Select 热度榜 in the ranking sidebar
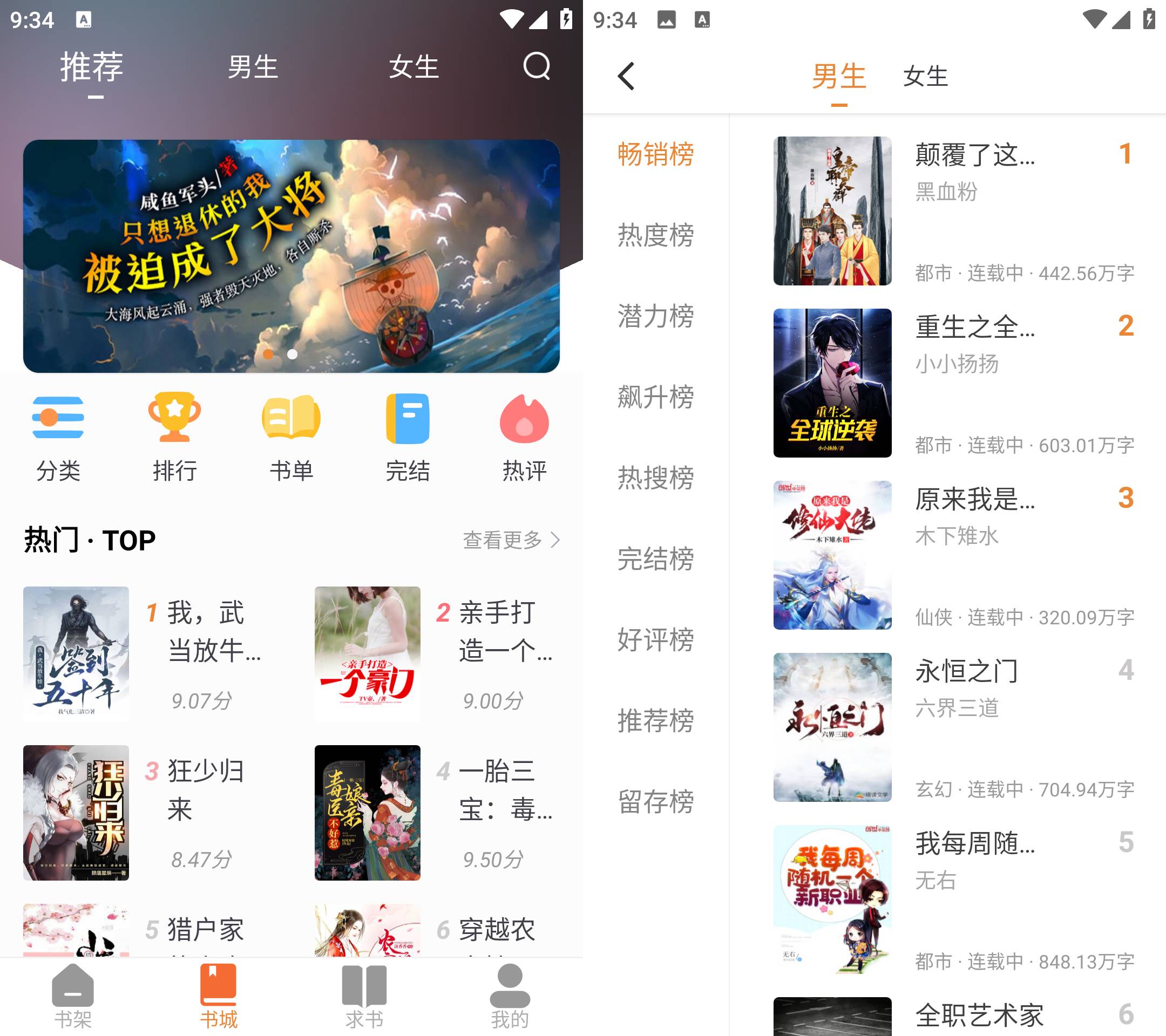Viewport: 1166px width, 1036px height. [x=655, y=235]
